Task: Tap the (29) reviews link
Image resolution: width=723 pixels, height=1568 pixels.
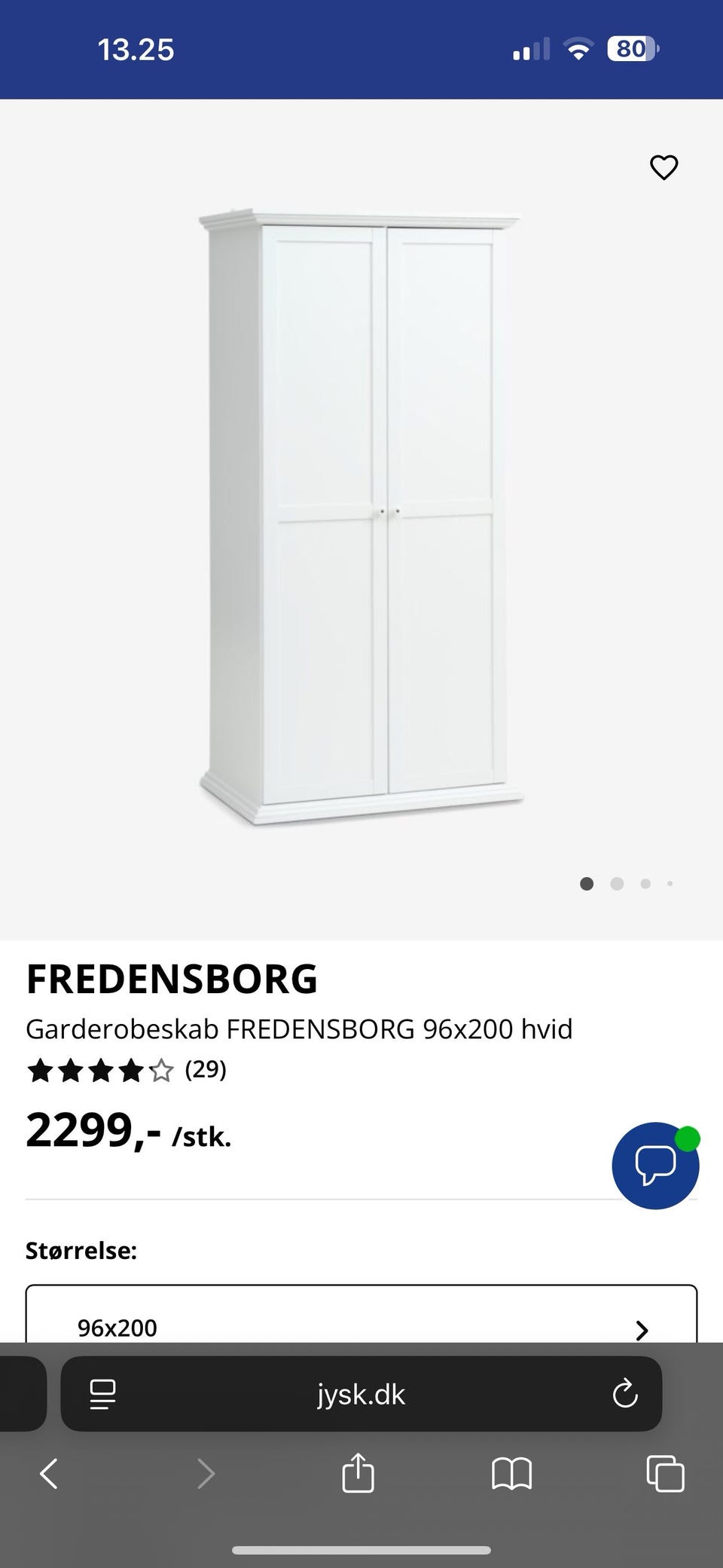Action: 206,1070
